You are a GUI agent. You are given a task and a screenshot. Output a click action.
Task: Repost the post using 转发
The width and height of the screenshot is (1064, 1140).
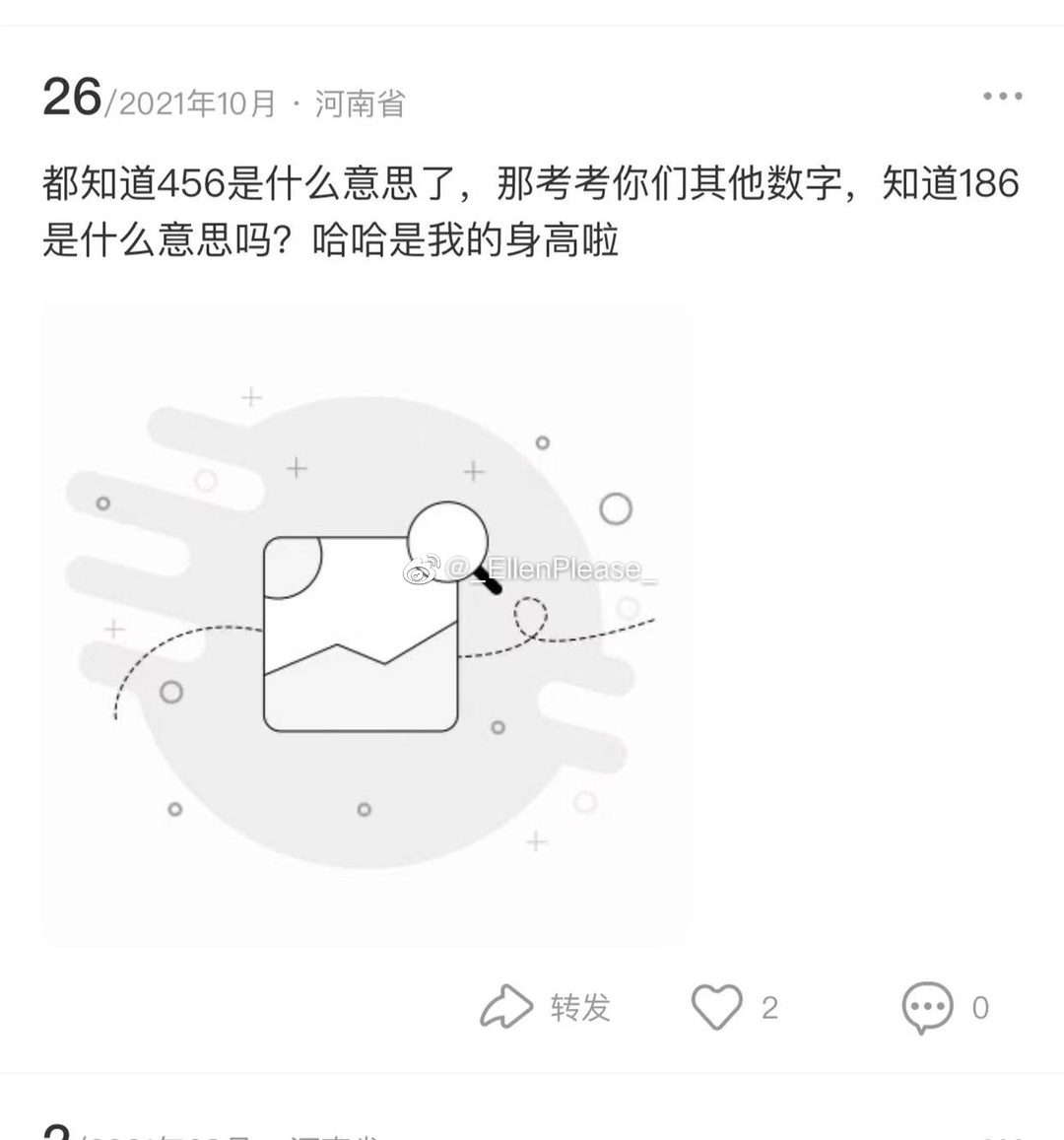[x=545, y=1007]
